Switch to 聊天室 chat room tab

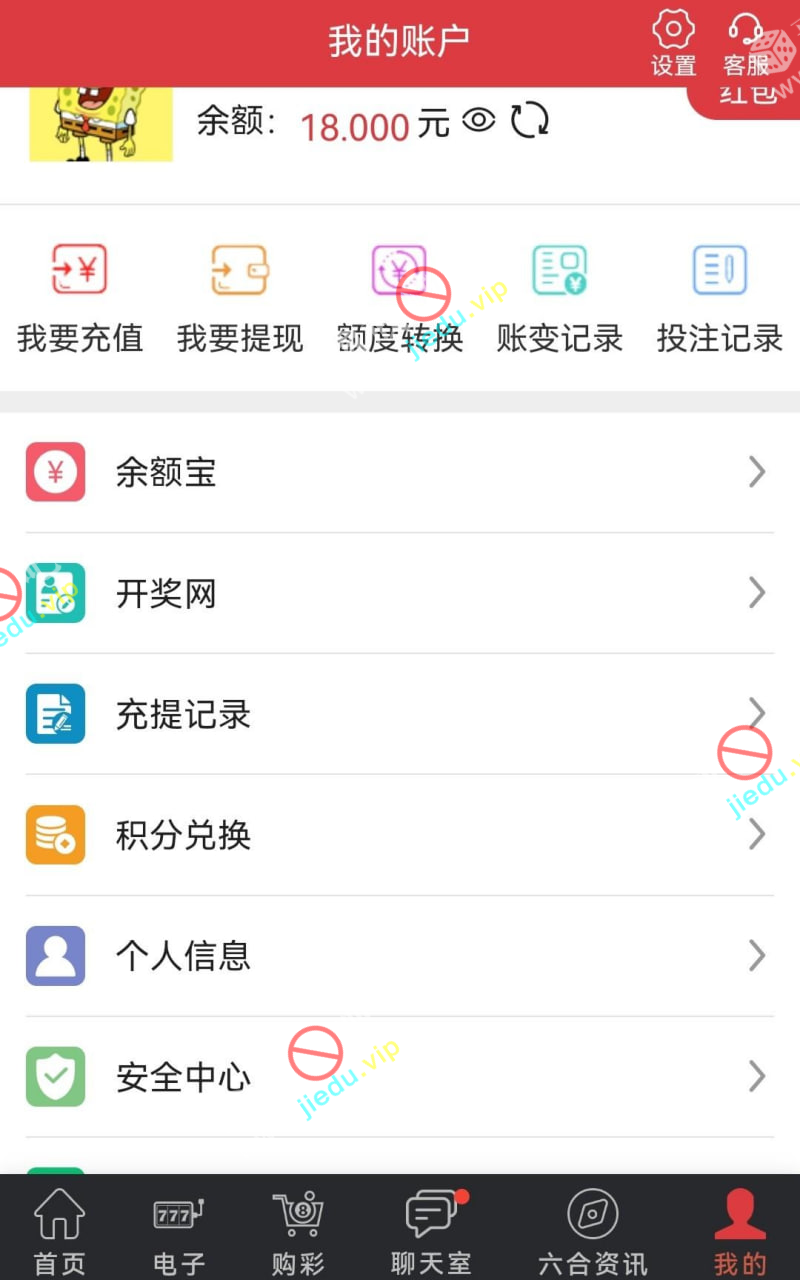click(x=431, y=1230)
